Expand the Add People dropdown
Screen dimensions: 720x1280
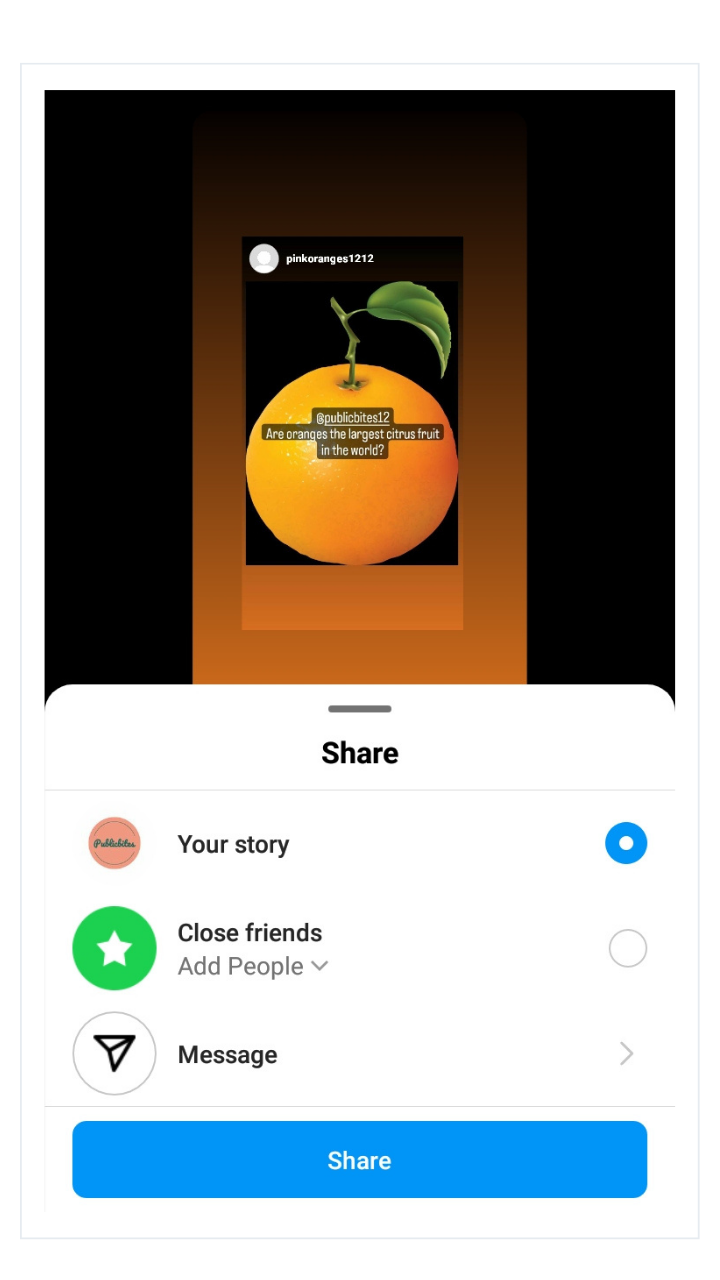tap(252, 967)
